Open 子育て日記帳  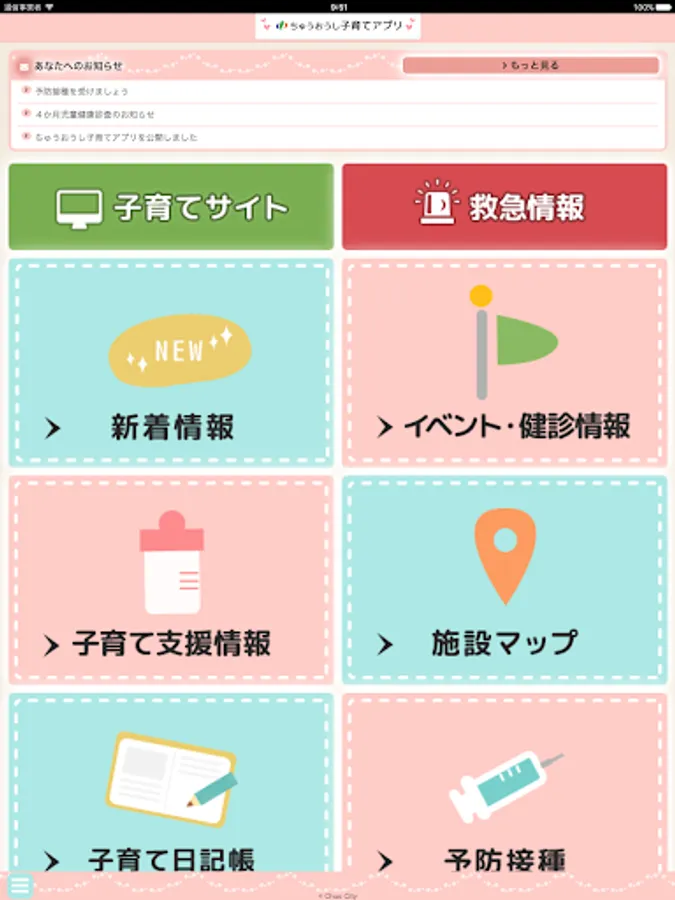tap(171, 785)
